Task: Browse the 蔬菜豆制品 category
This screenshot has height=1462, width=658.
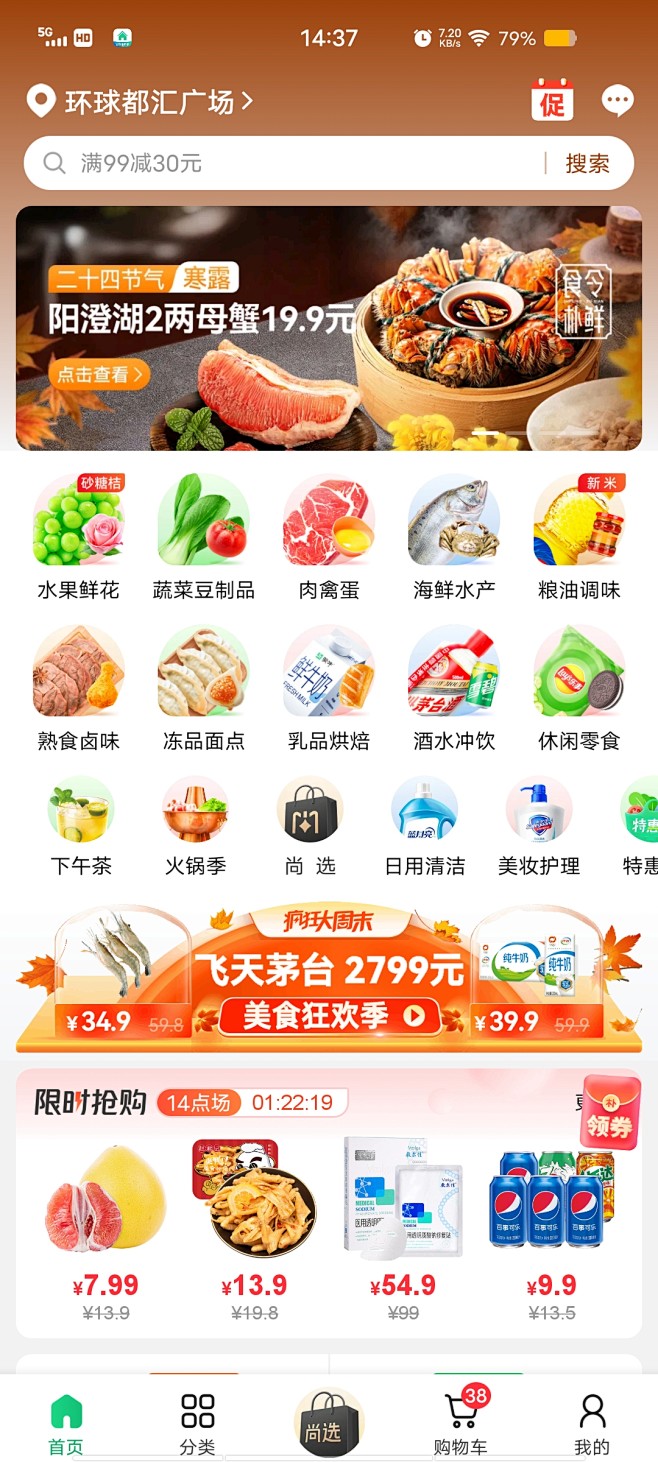Action: click(x=203, y=537)
